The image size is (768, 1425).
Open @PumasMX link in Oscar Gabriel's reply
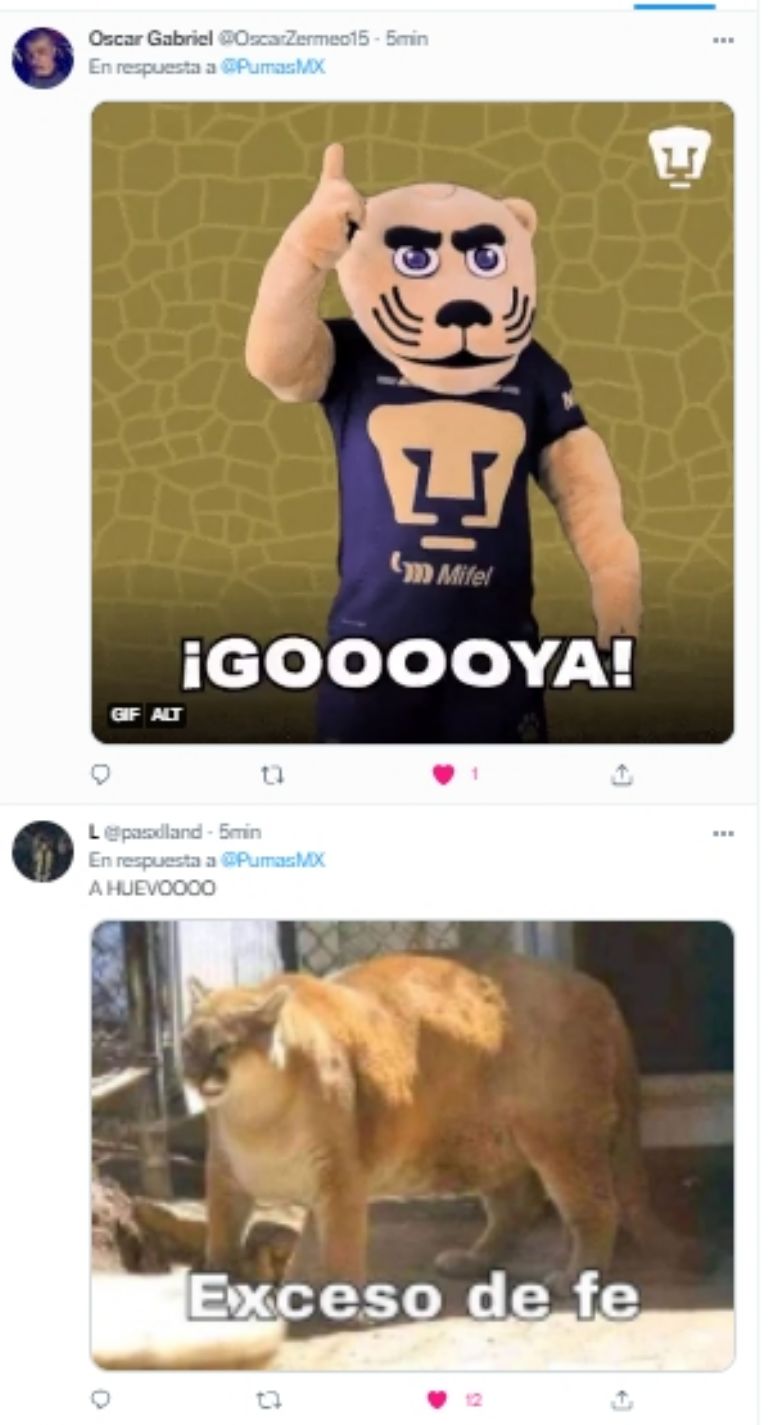(x=271, y=67)
